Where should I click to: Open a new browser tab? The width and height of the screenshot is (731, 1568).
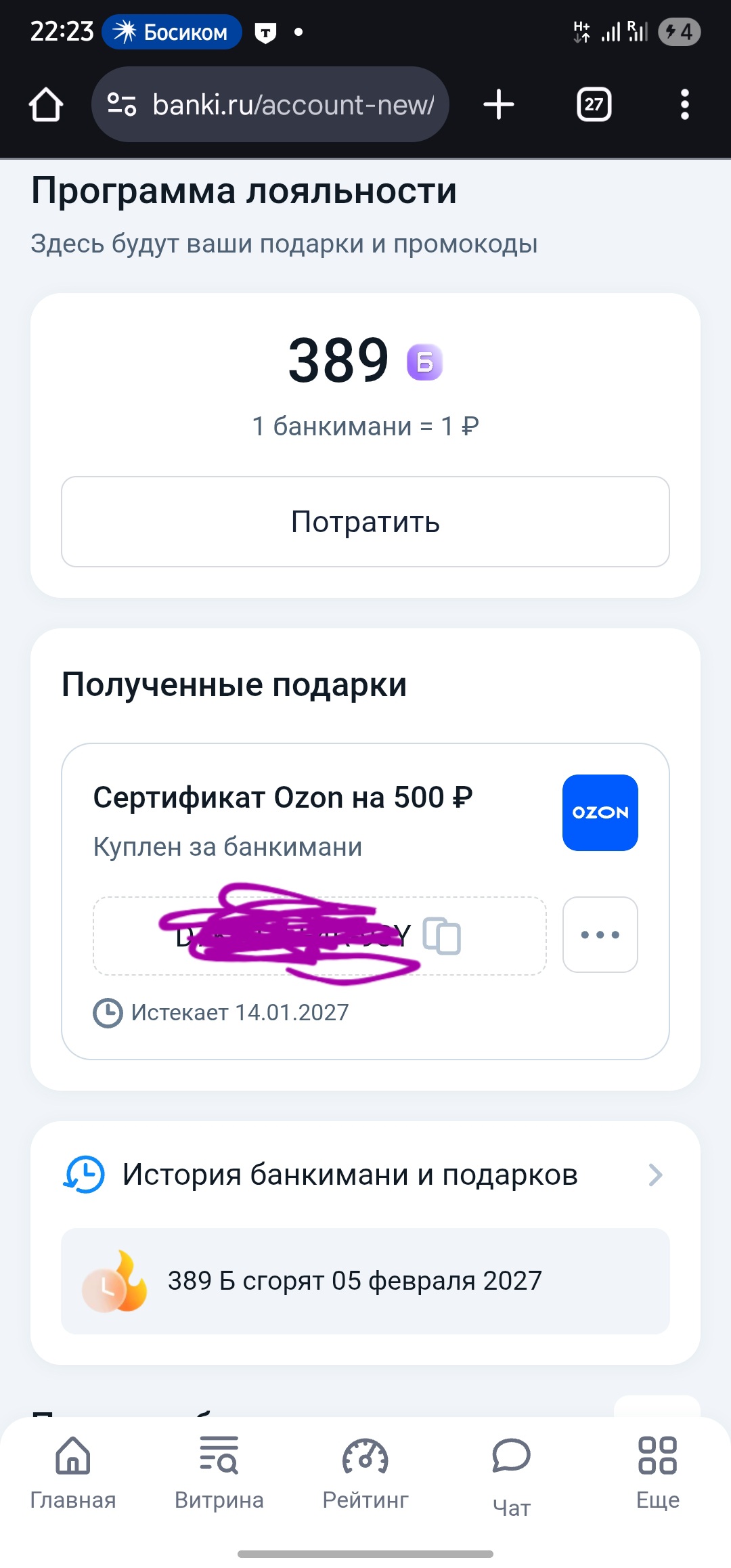(499, 105)
